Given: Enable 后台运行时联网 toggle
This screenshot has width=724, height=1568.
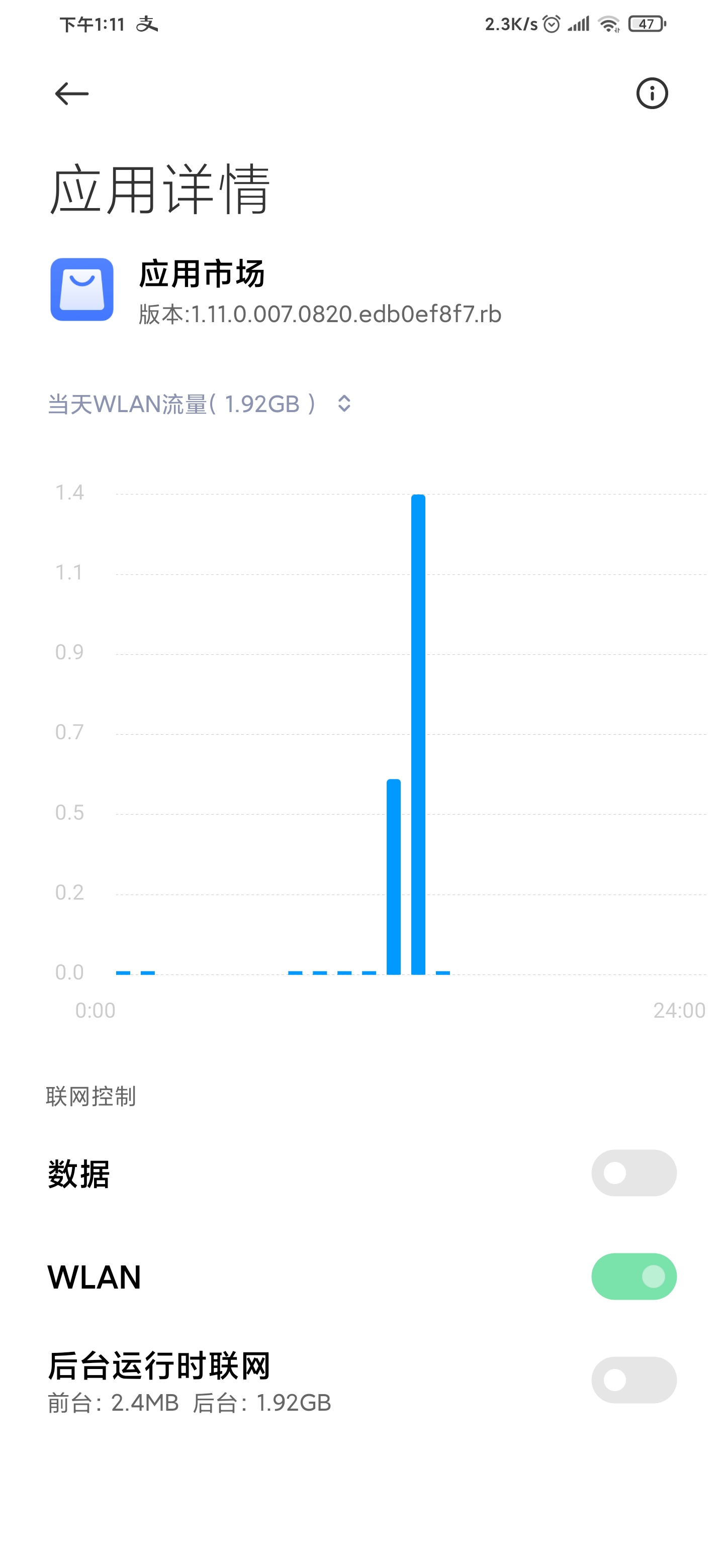Looking at the screenshot, I should [634, 1380].
